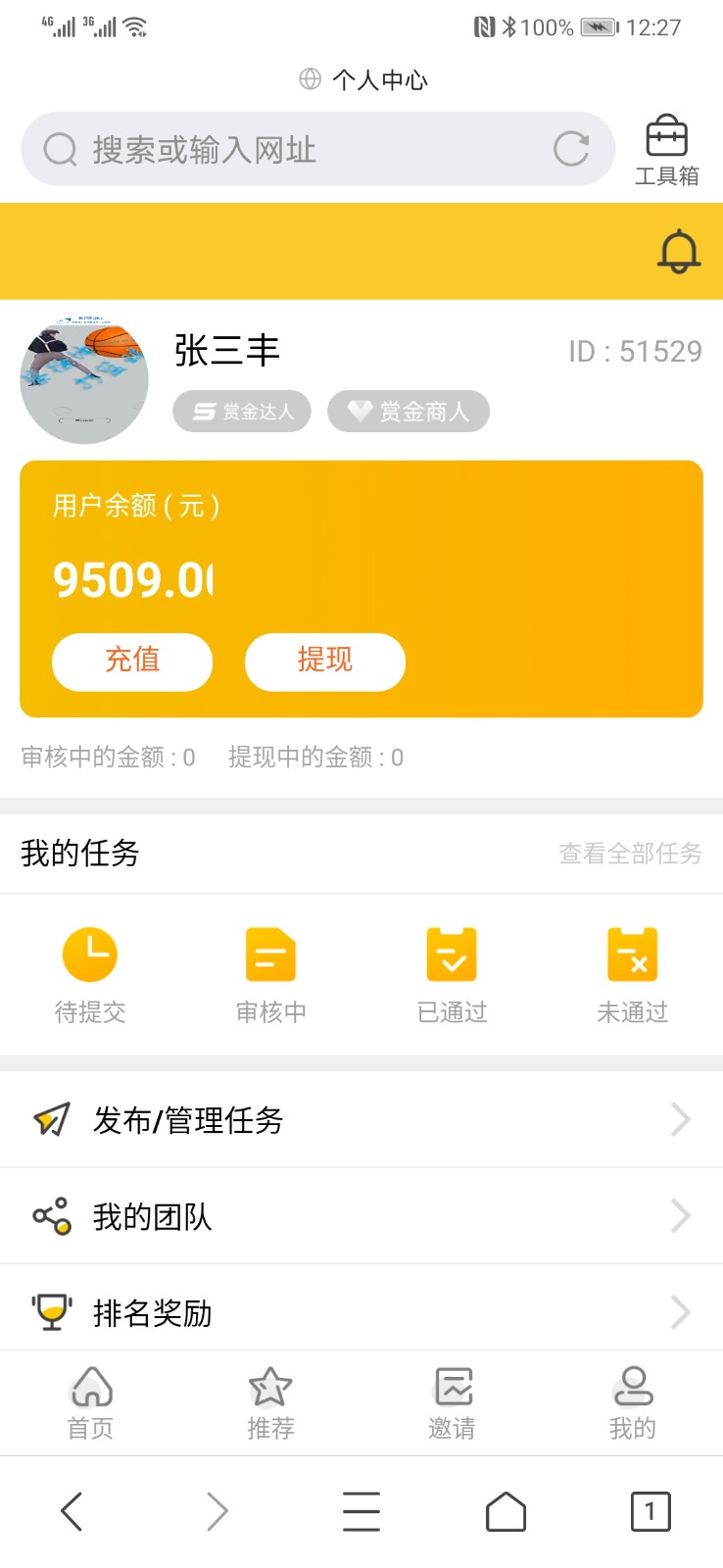The image size is (723, 1568).
Task: Reload the page with the refresh icon
Action: click(x=571, y=149)
